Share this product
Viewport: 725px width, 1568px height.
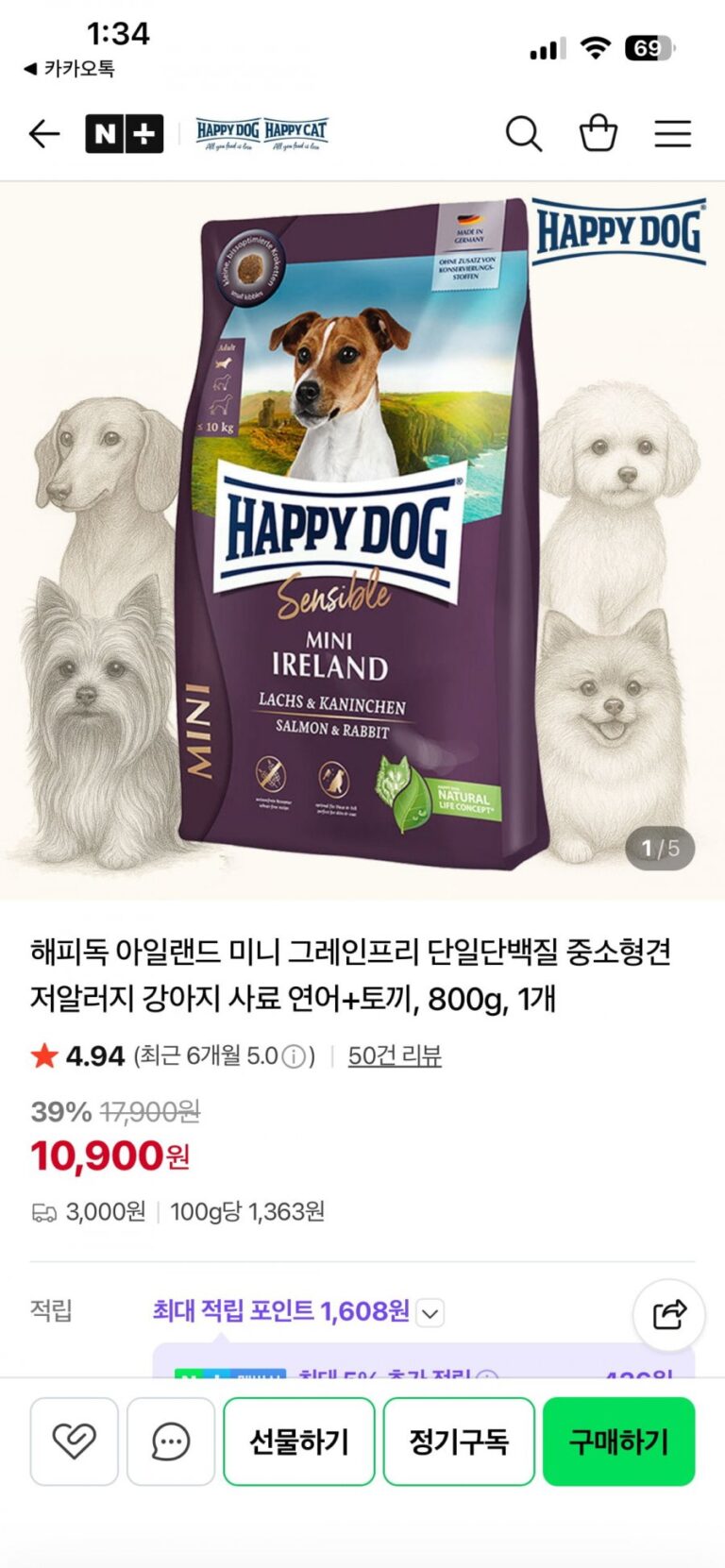668,1314
